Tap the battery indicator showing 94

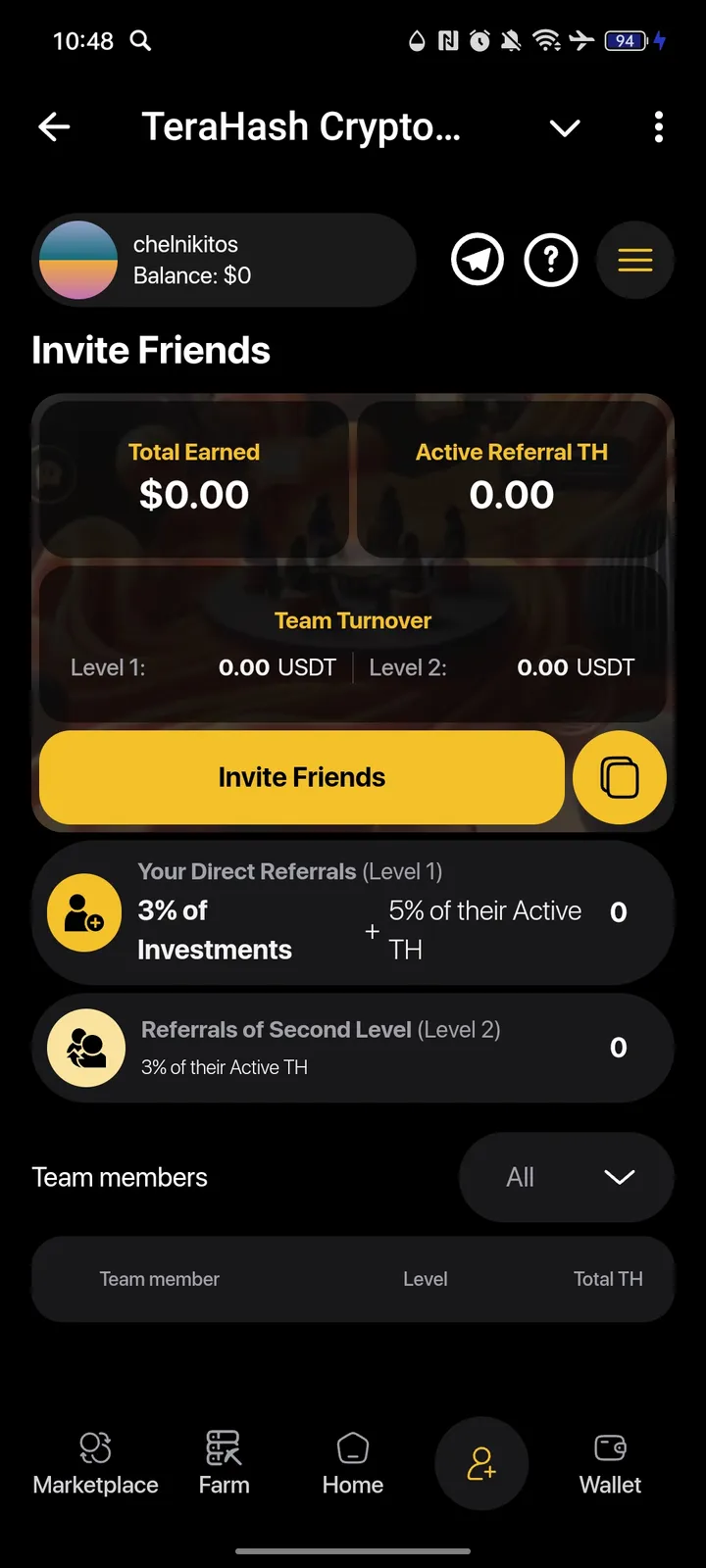click(626, 41)
